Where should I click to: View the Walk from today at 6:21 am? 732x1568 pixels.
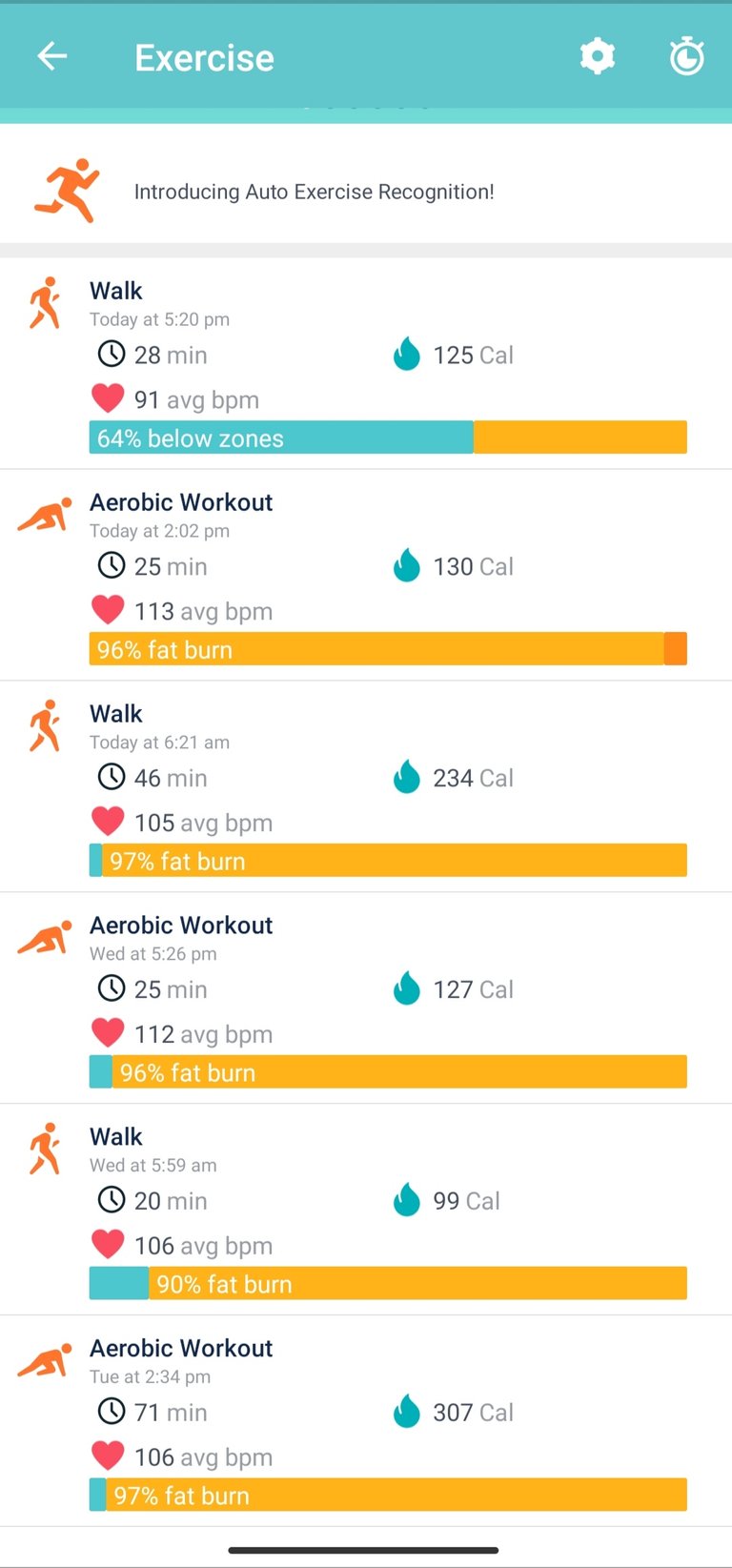click(366, 786)
